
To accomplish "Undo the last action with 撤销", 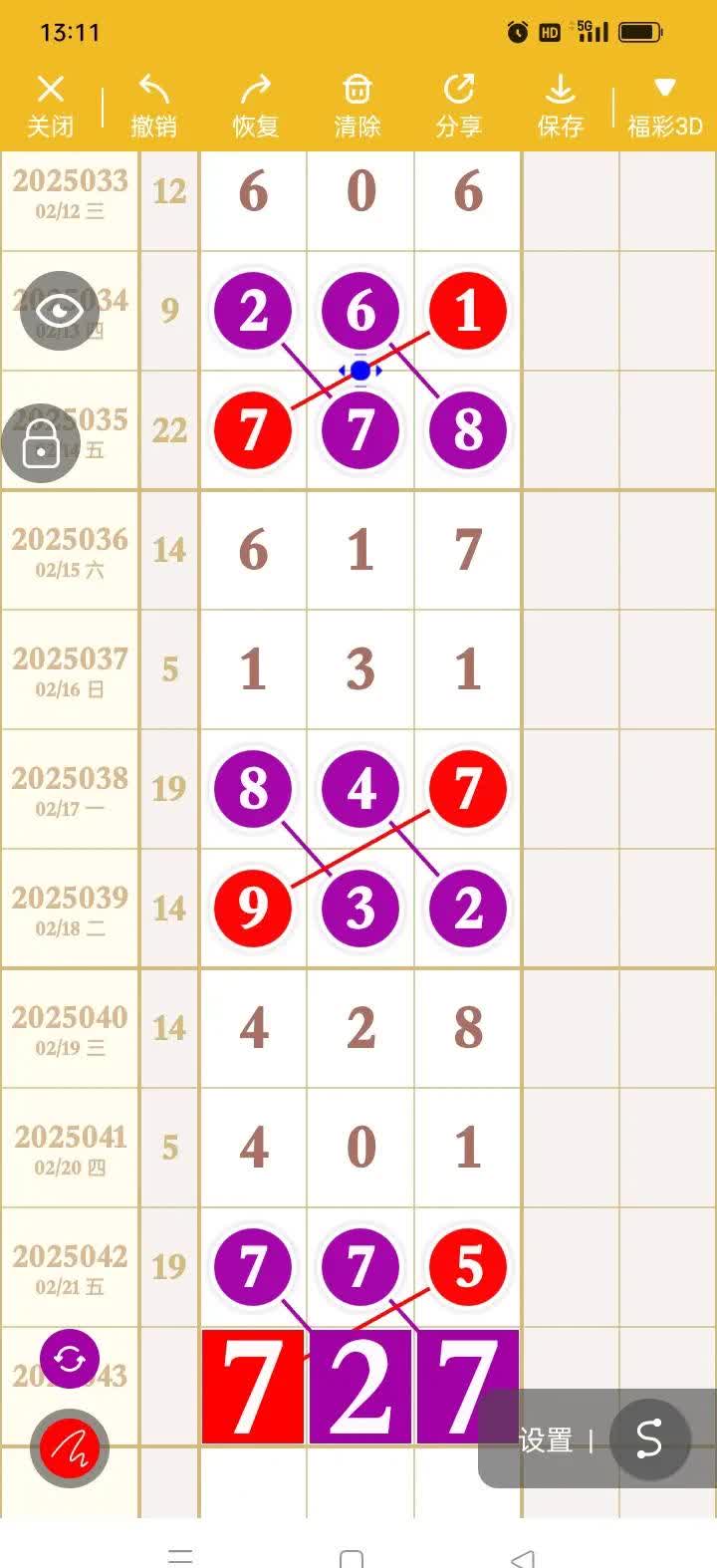I will pos(153,105).
